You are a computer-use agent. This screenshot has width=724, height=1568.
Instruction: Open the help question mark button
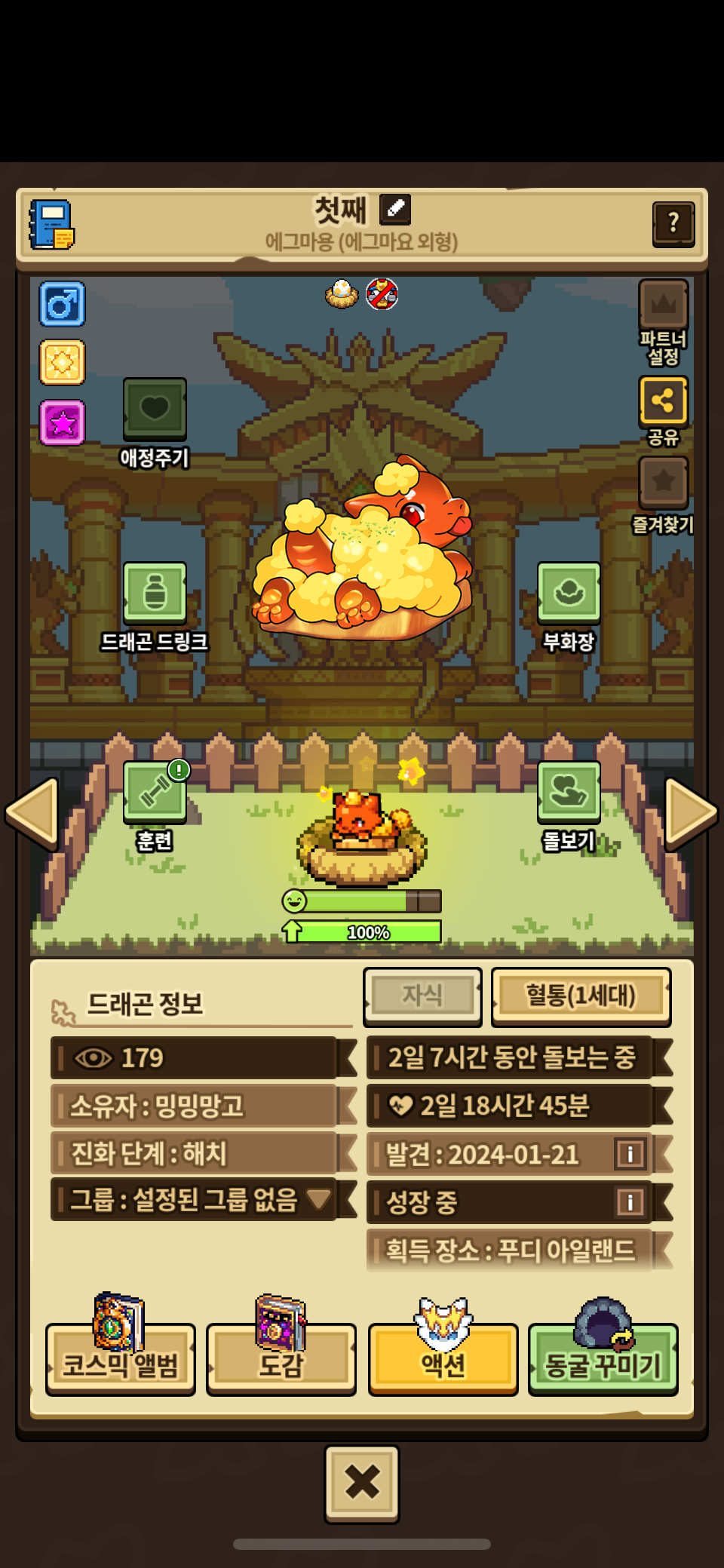pyautogui.click(x=673, y=224)
